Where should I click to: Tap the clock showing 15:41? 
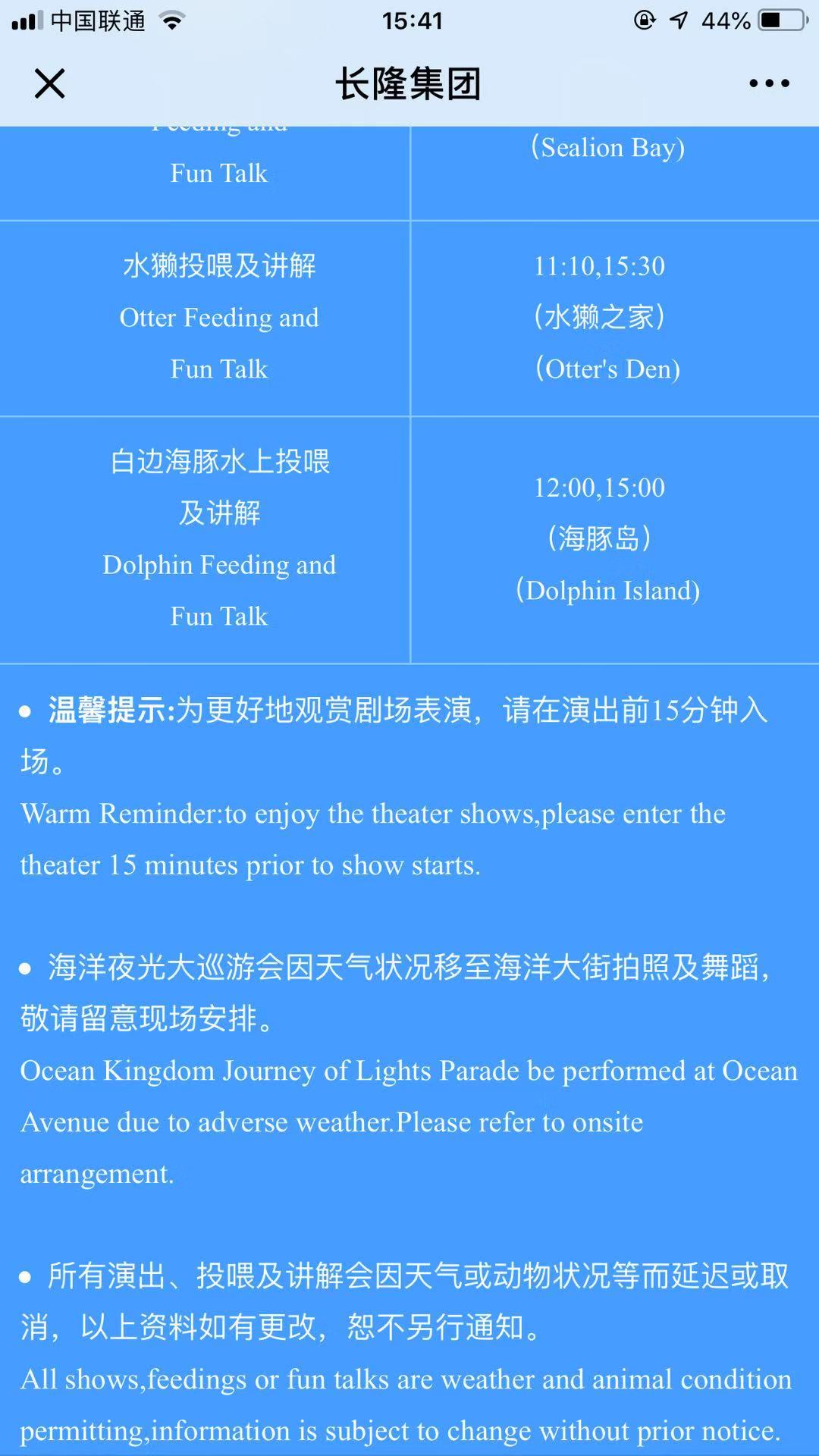[409, 20]
